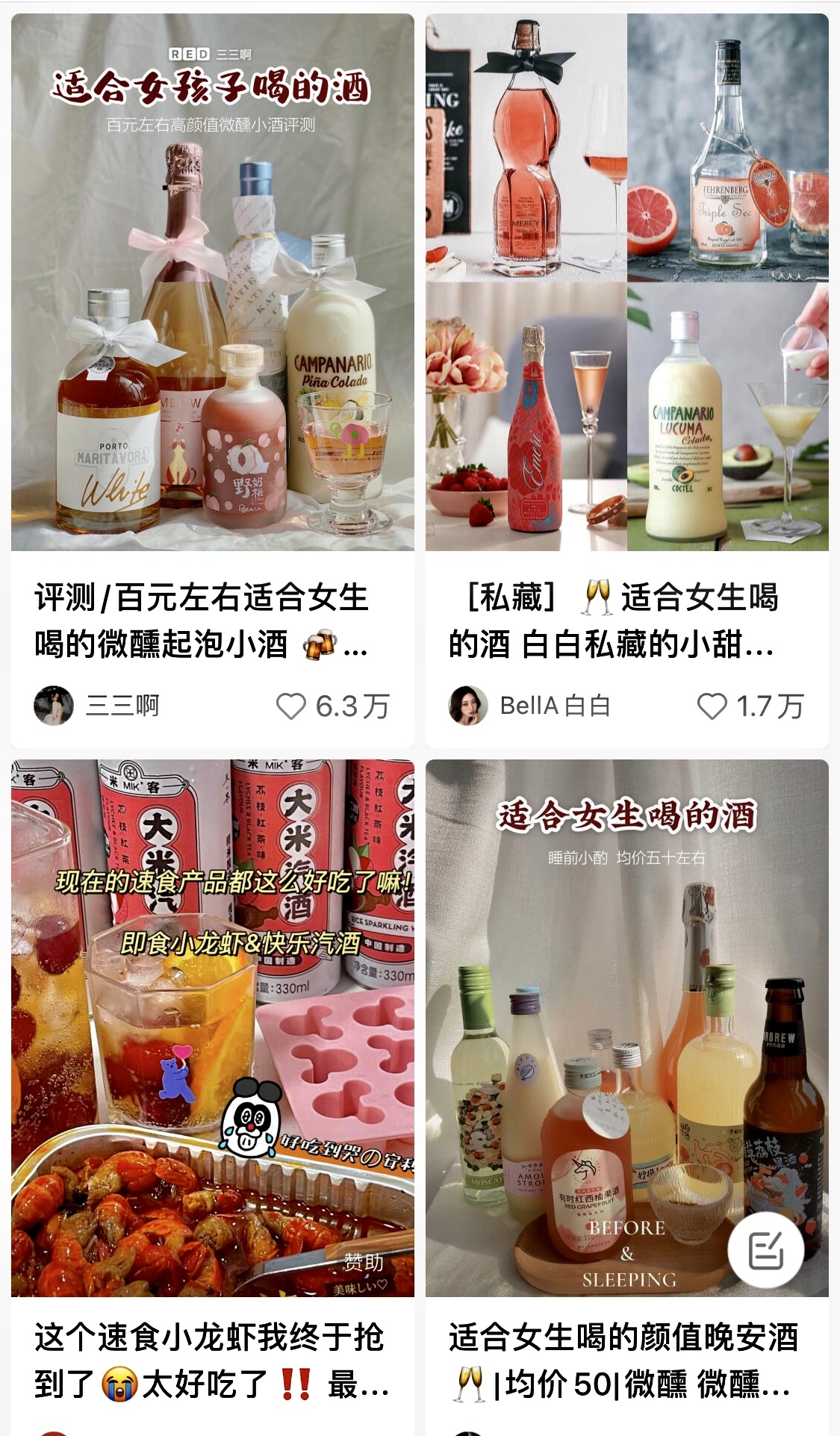This screenshot has width=840, height=1436.
Task: Tap the floating note edit button
Action: pyautogui.click(x=765, y=1250)
